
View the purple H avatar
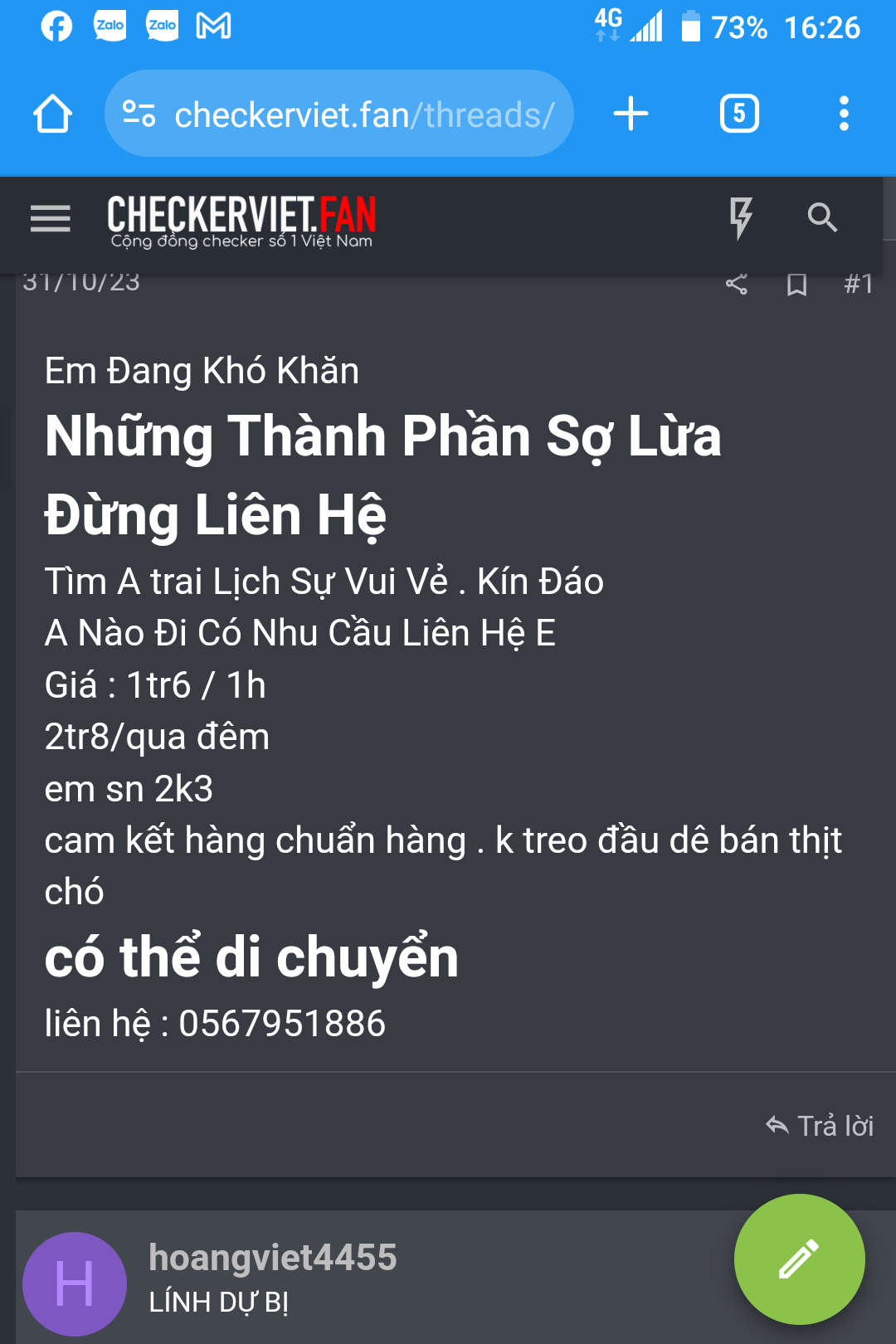(75, 1283)
